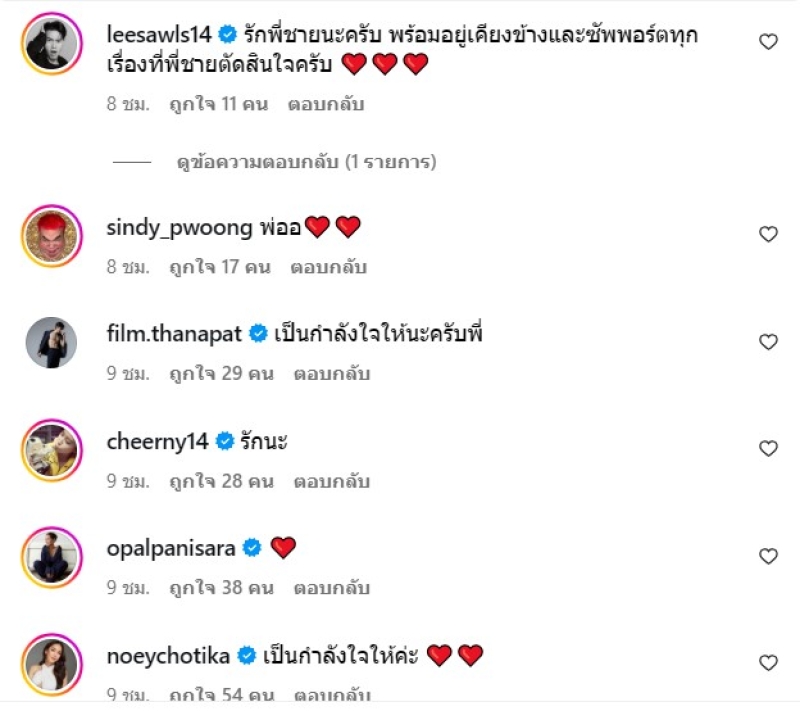The height and width of the screenshot is (711, 800).
Task: Open the sindy_pwoong username link
Action: 179,228
